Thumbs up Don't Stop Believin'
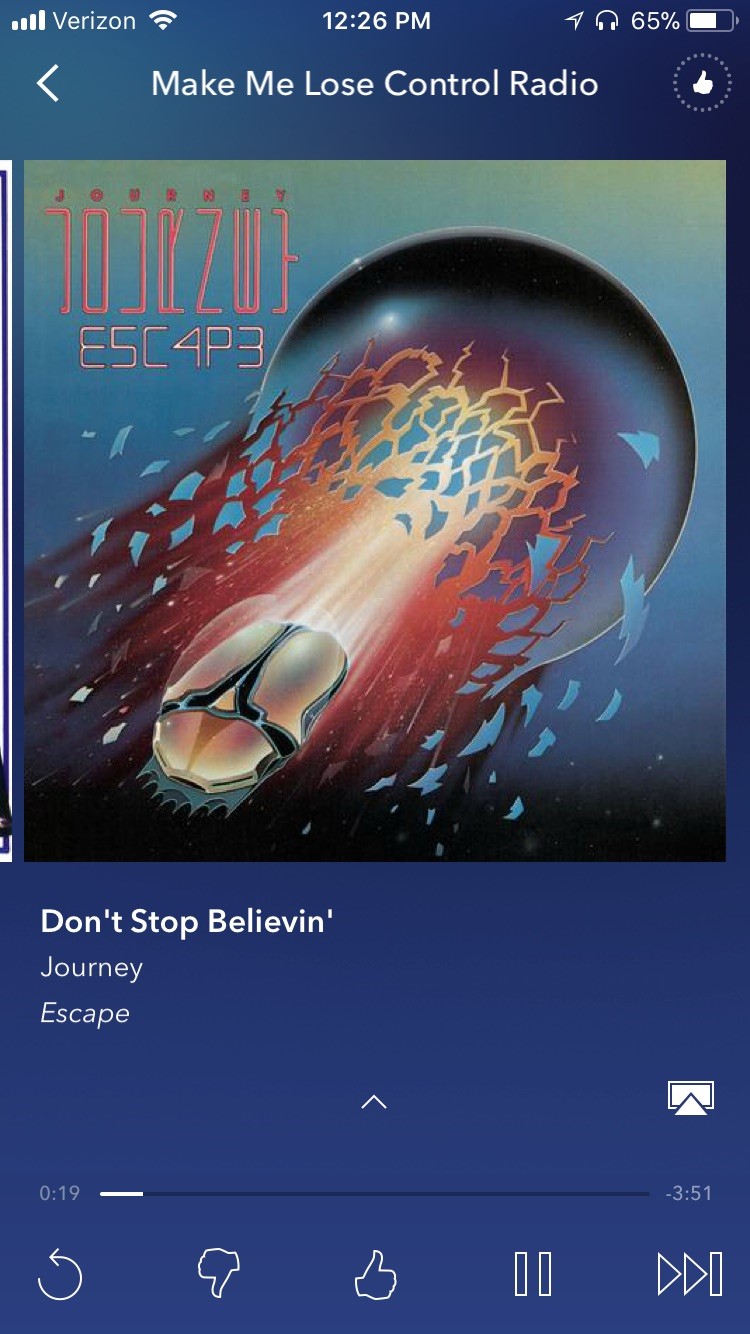750x1334 pixels. click(x=375, y=1274)
